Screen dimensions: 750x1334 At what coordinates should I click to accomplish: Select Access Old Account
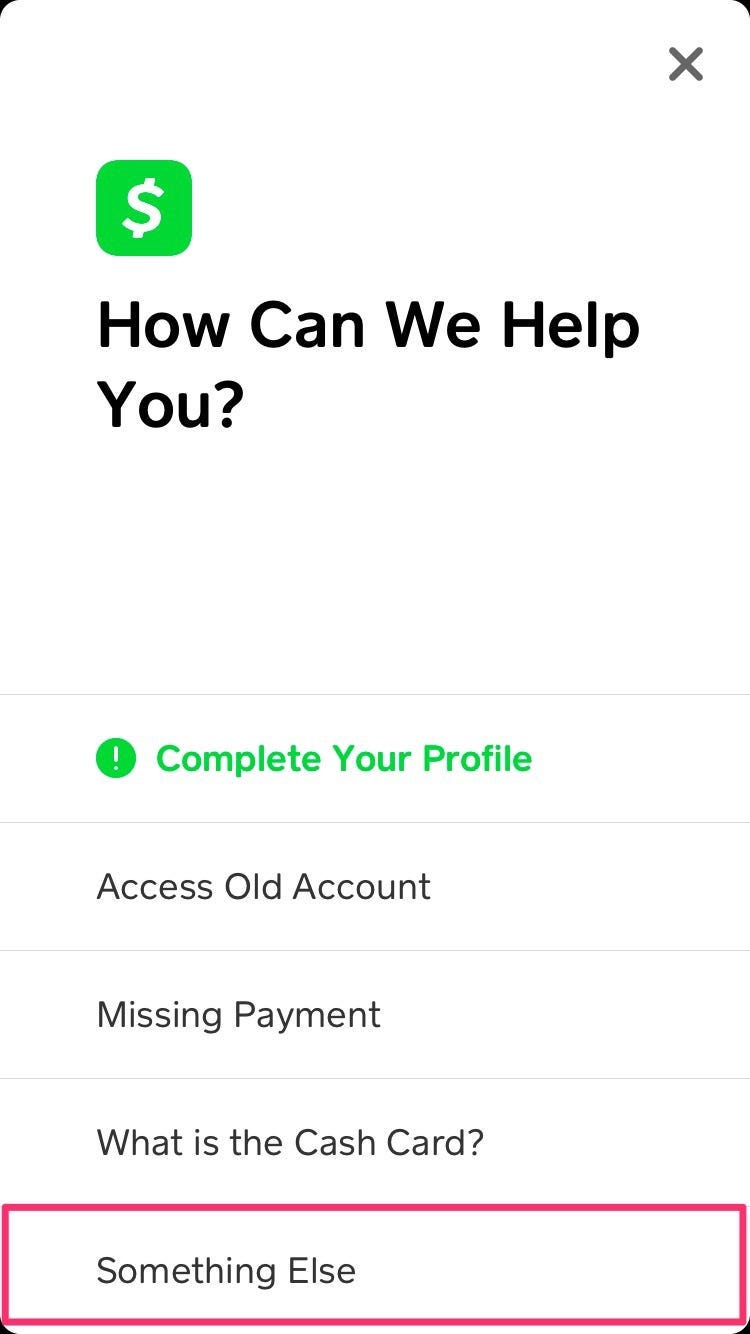[375, 886]
